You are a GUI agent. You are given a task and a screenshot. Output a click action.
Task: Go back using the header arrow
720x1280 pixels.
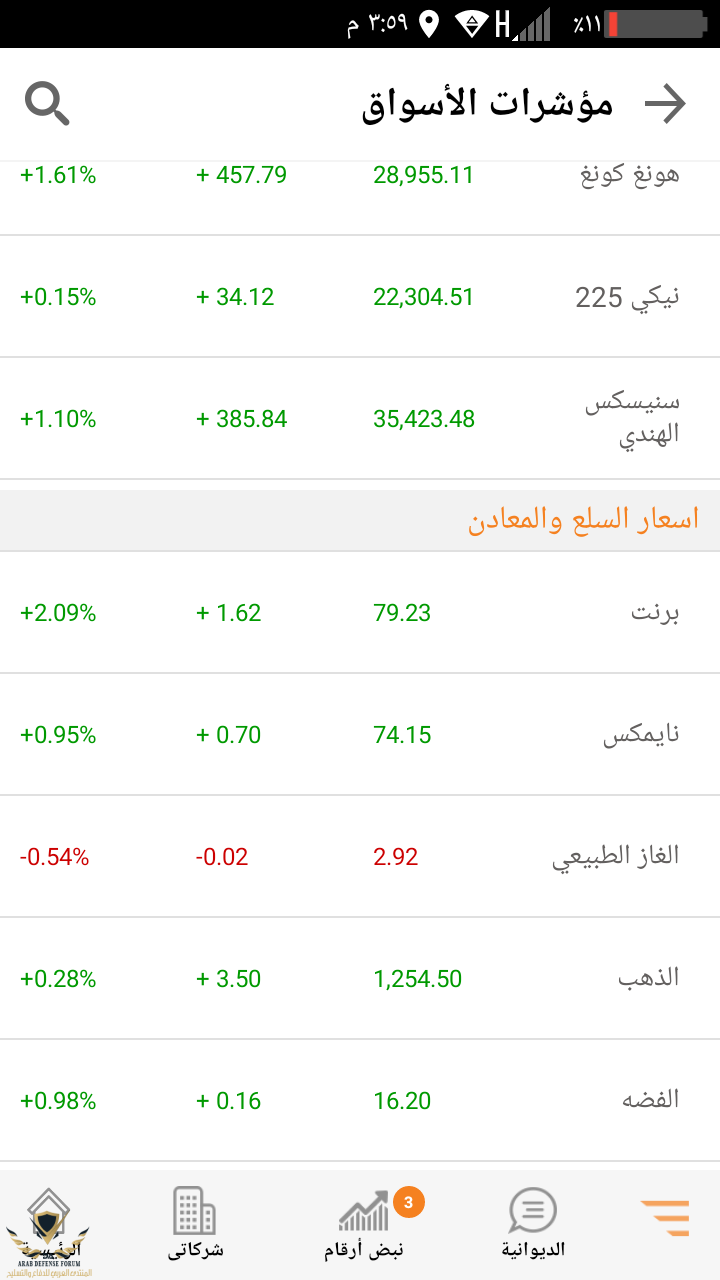[x=665, y=104]
